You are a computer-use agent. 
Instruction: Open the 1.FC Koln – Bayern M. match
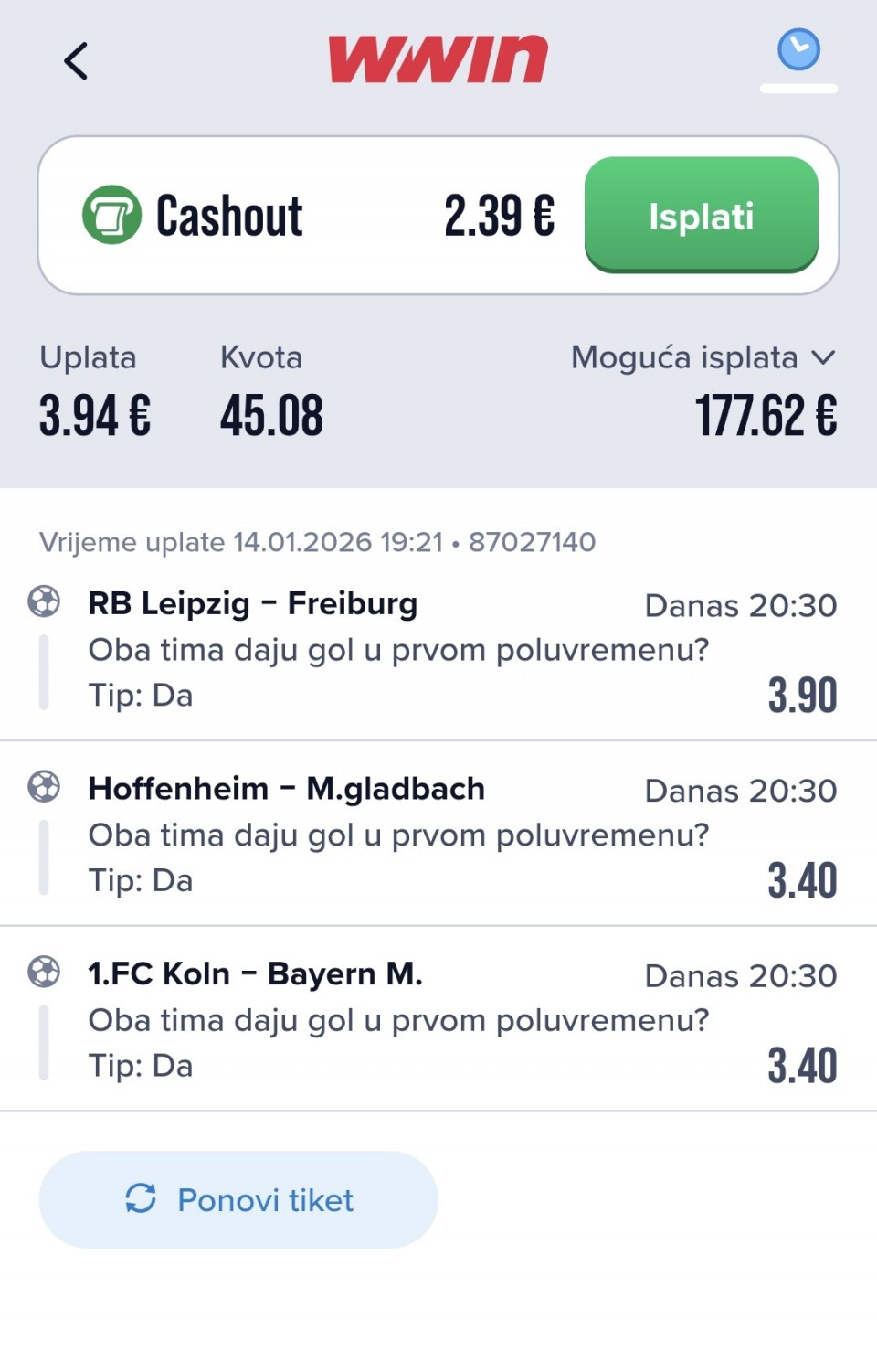click(255, 974)
